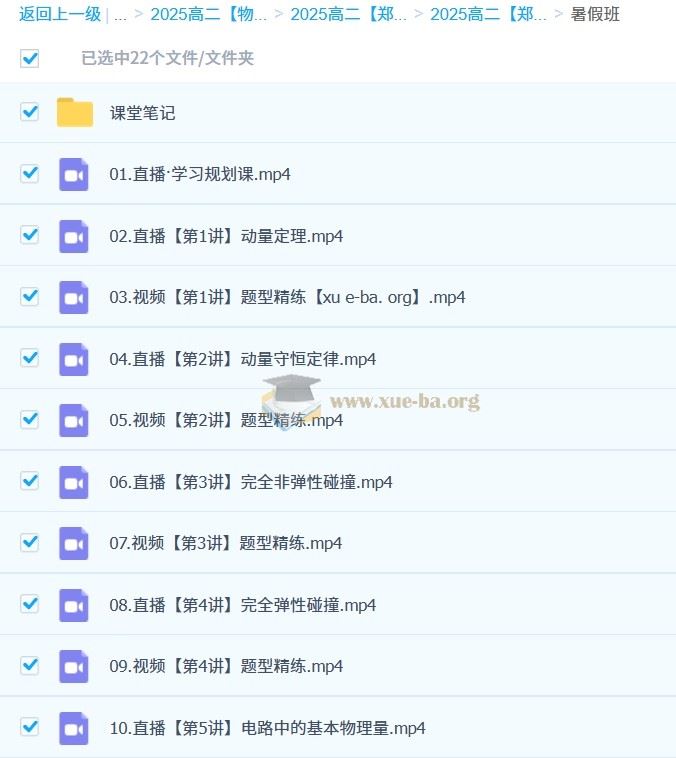
Task: Open 01.直播·学习规划课.mp4
Action: (200, 174)
